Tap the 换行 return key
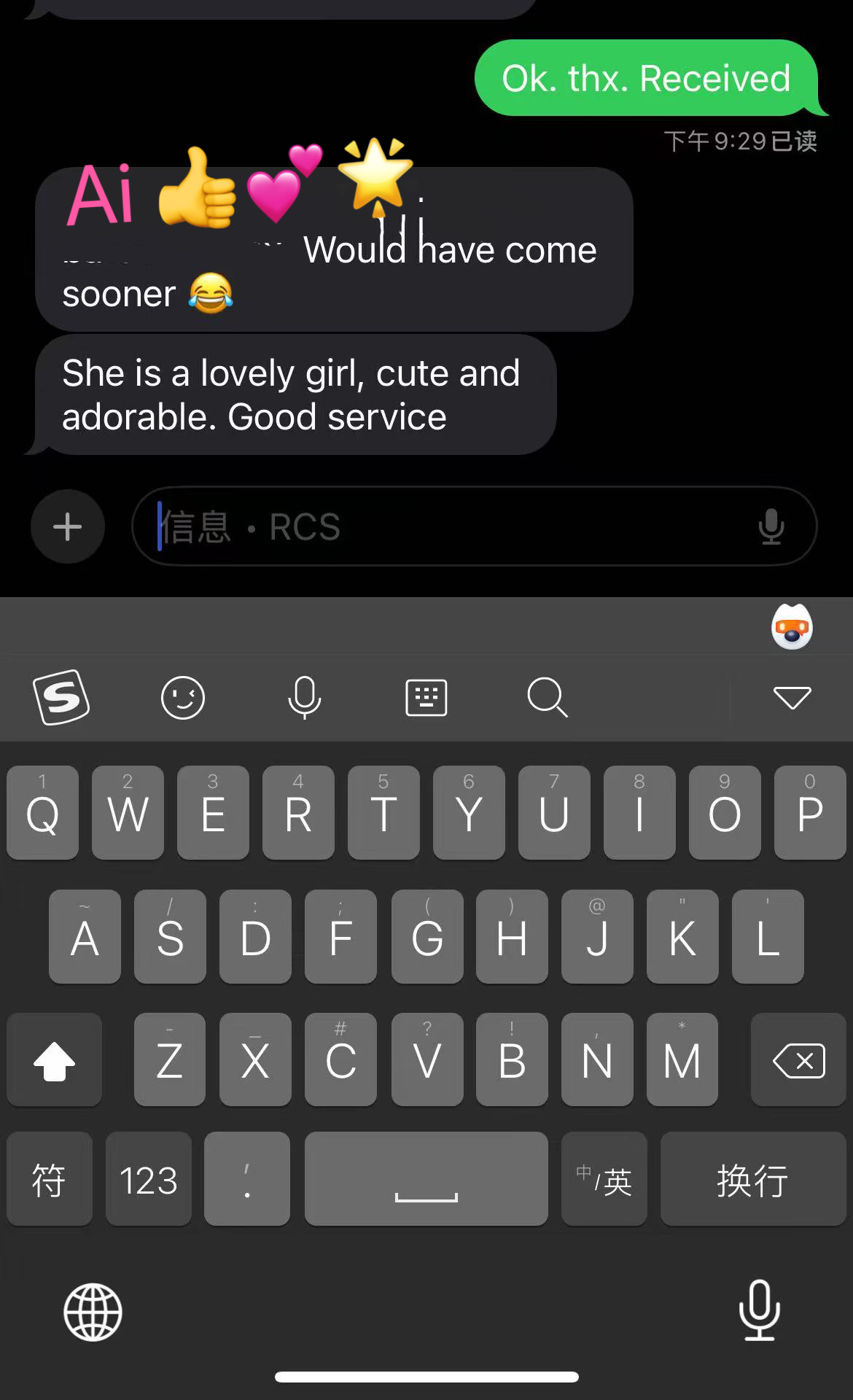Viewport: 853px width, 1400px height. (753, 1179)
